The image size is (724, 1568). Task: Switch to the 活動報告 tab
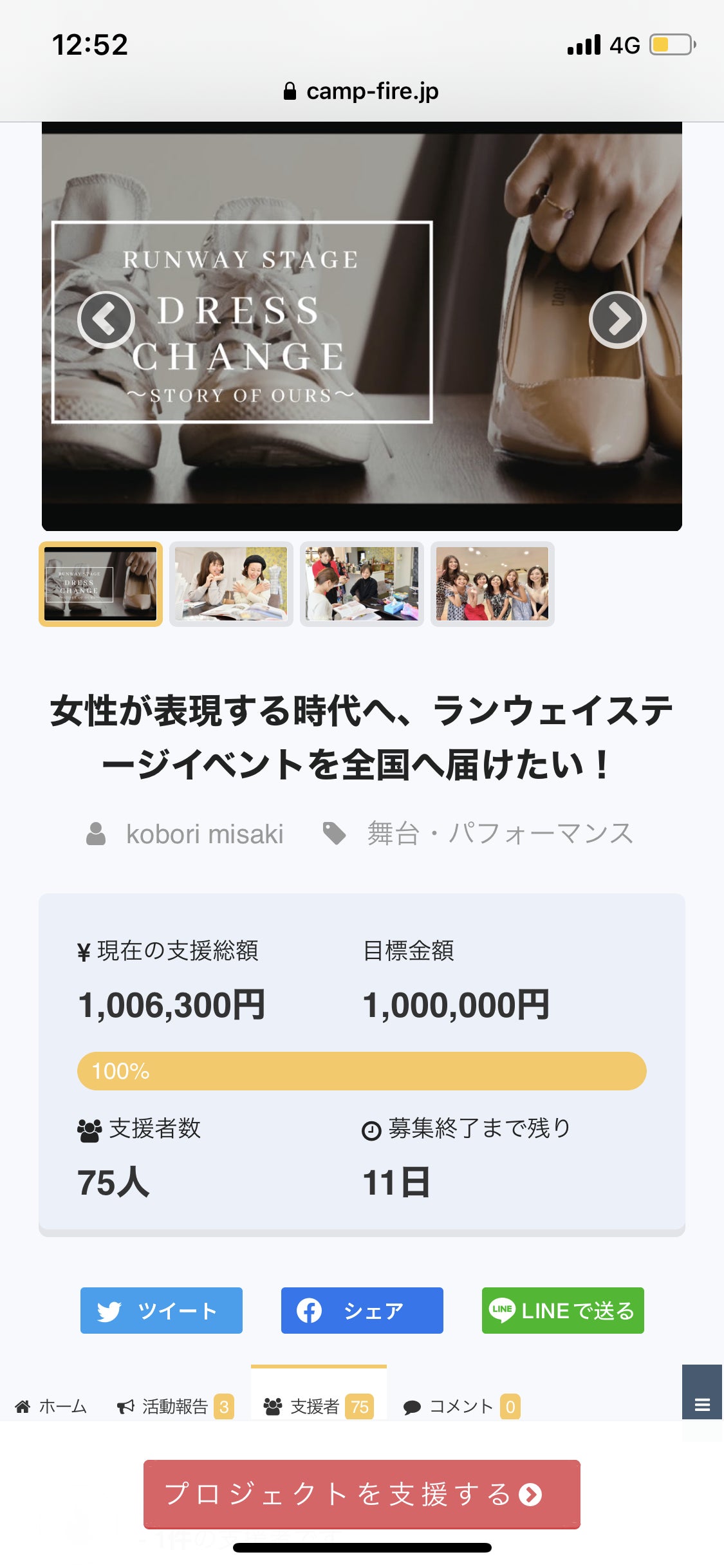(175, 1406)
